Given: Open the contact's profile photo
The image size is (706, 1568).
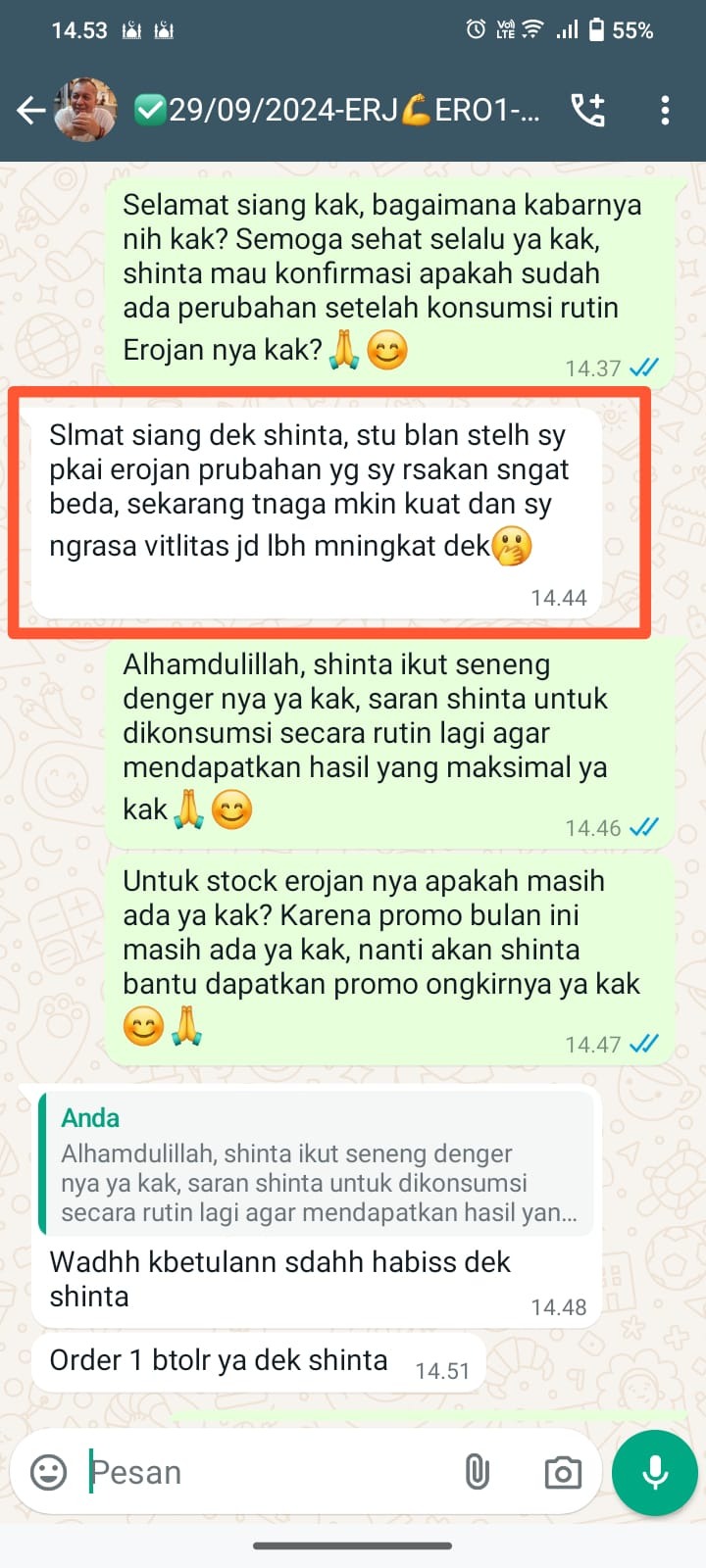Looking at the screenshot, I should [x=85, y=110].
